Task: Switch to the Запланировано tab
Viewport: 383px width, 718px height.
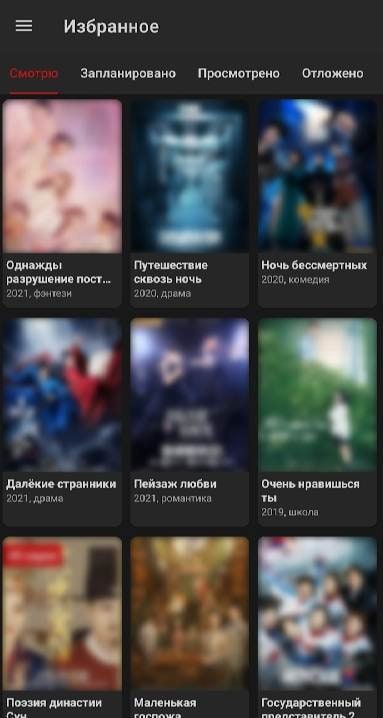Action: pos(128,73)
